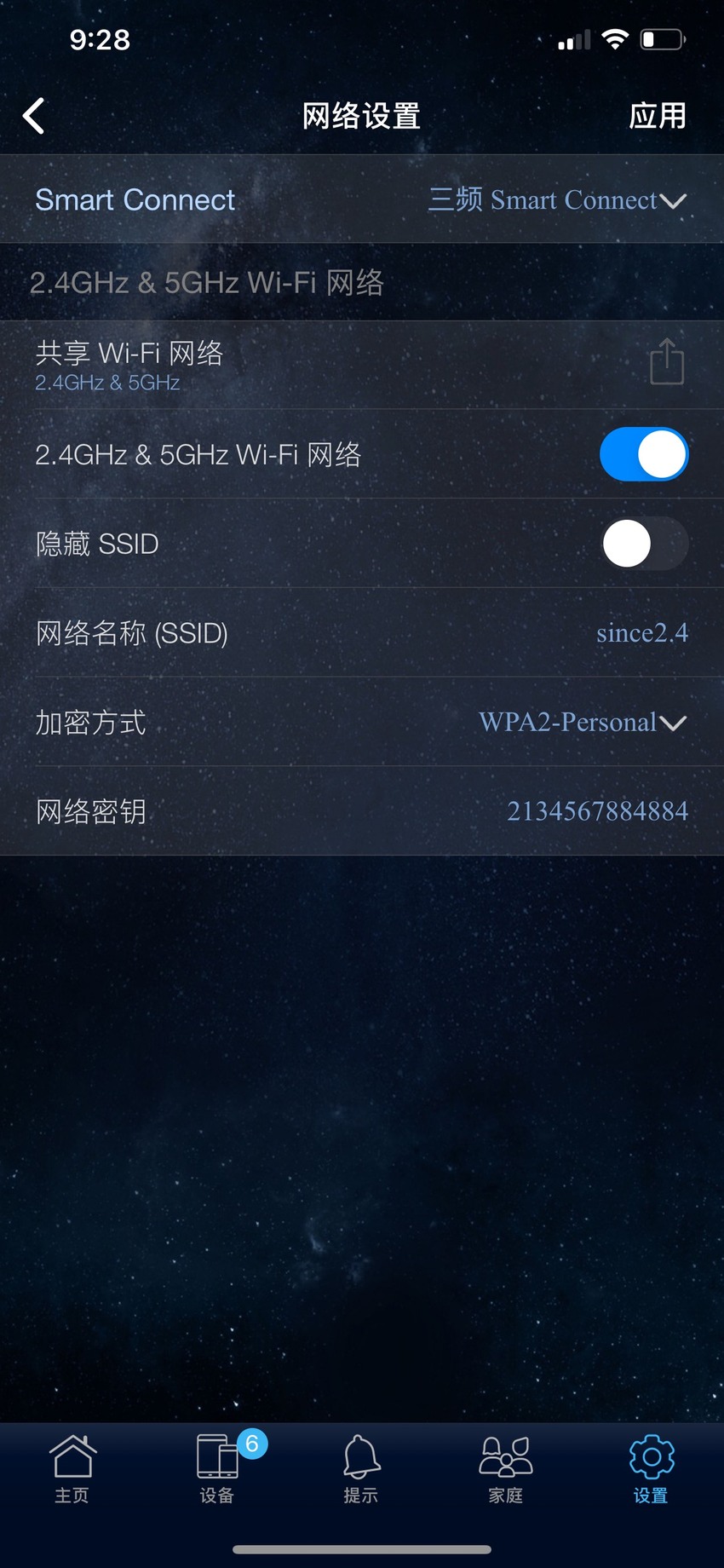Tap 应用 to apply settings
The height and width of the screenshot is (1568, 724).
[658, 116]
